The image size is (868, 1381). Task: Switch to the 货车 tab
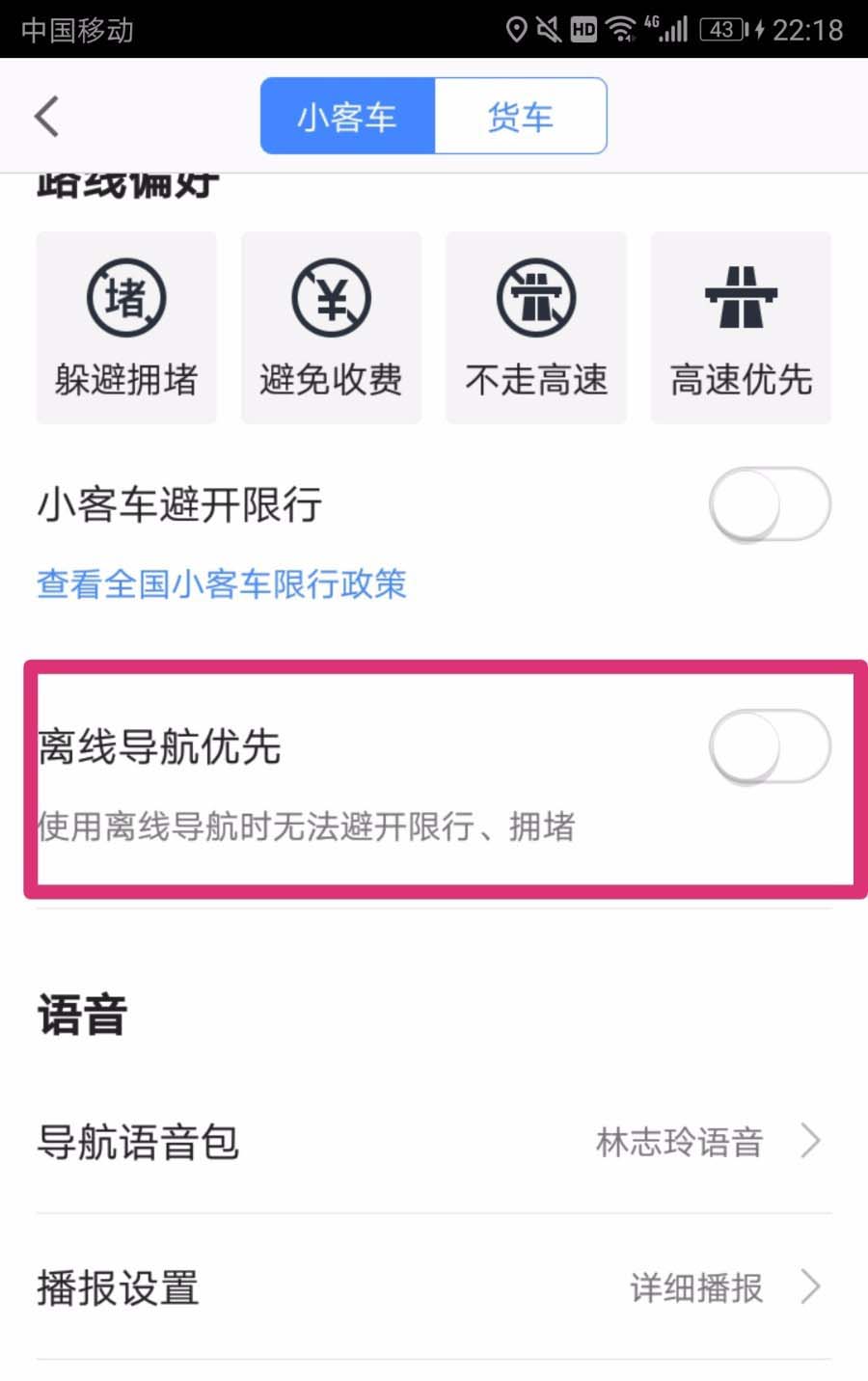pos(521,117)
